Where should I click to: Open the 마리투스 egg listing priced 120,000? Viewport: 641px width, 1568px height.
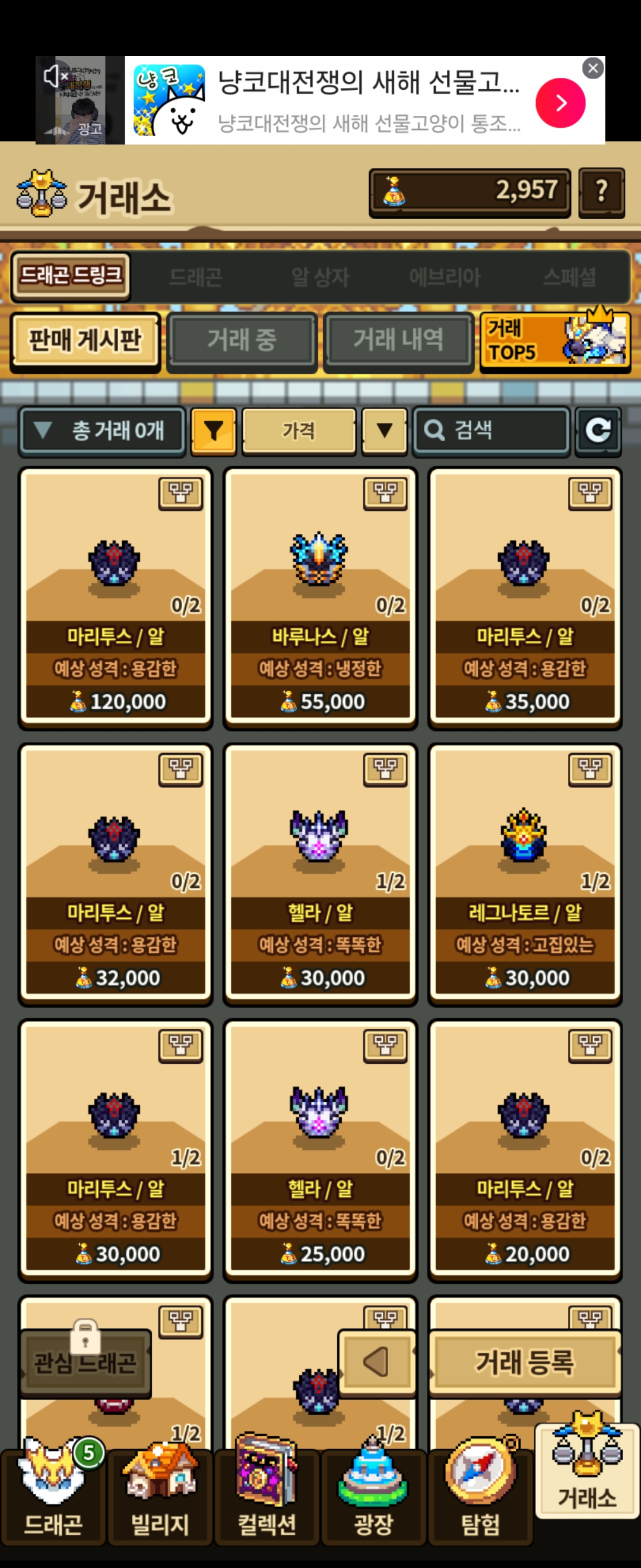pos(115,596)
